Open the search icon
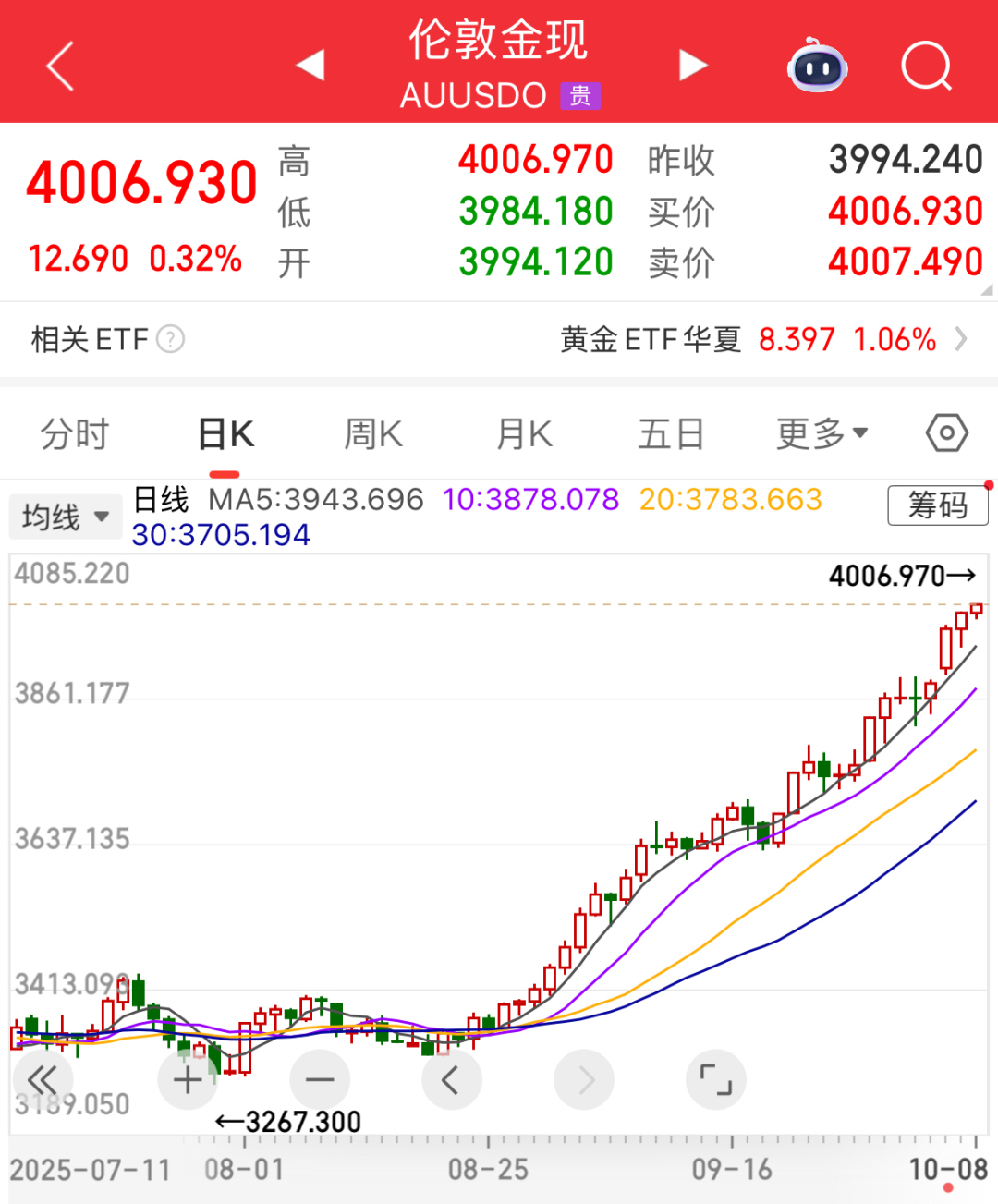The height and width of the screenshot is (1204, 998). coord(926,66)
